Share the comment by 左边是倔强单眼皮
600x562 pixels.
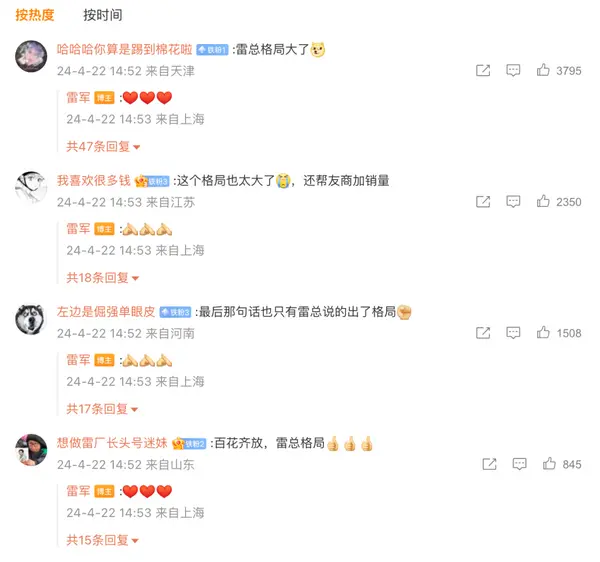[483, 333]
